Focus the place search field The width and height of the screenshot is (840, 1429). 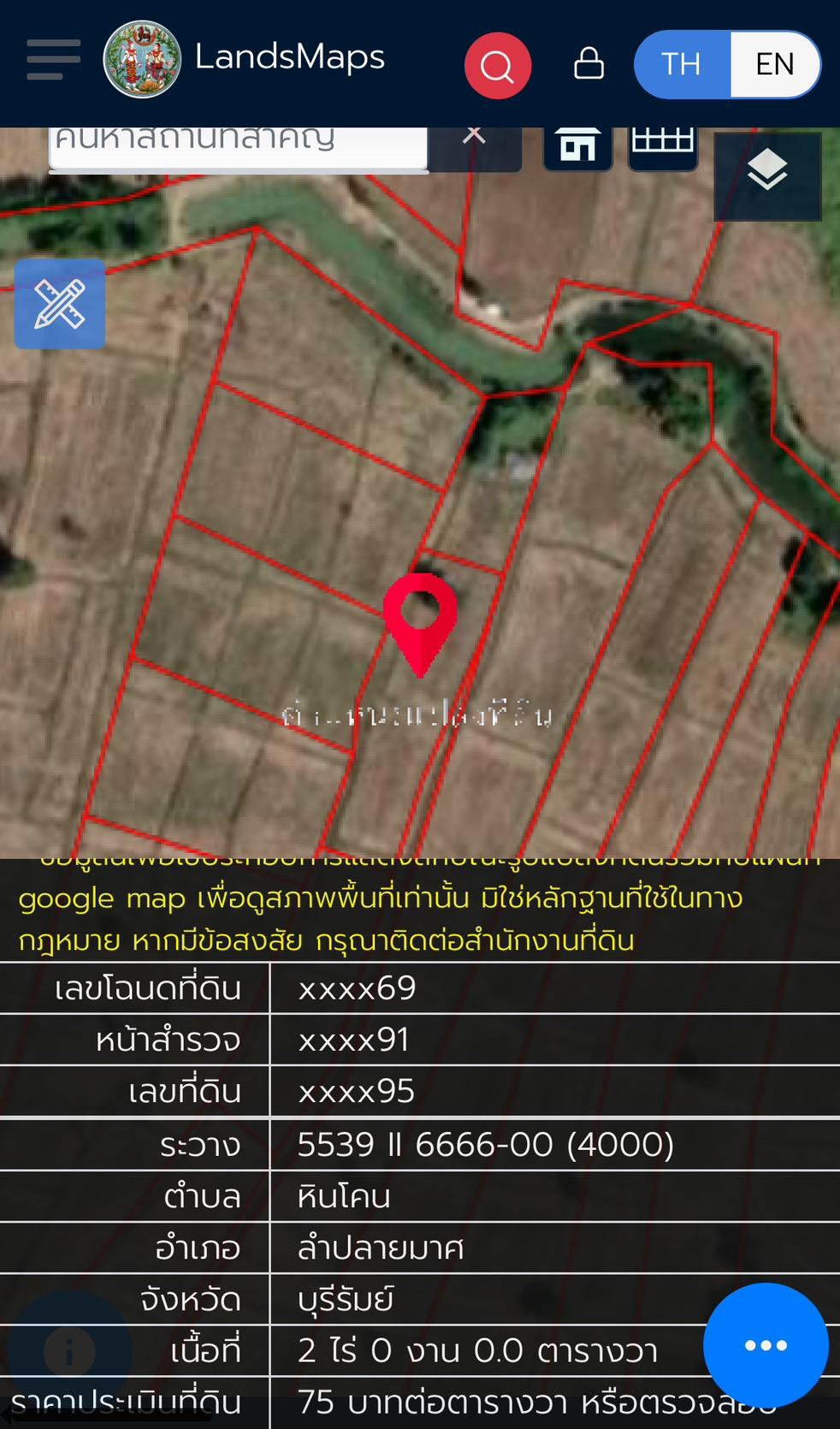pyautogui.click(x=239, y=149)
